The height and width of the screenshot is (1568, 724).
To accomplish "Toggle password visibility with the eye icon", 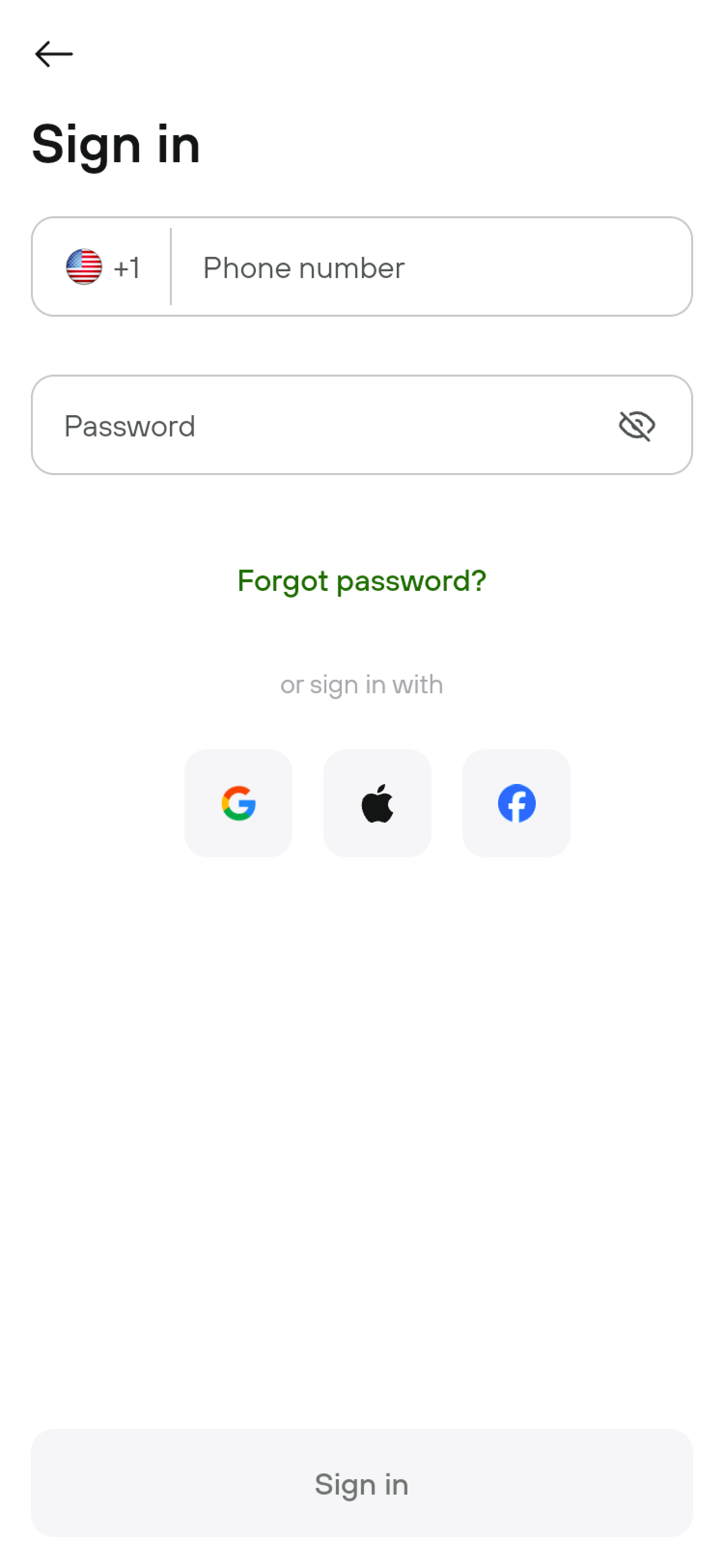I will tap(636, 425).
